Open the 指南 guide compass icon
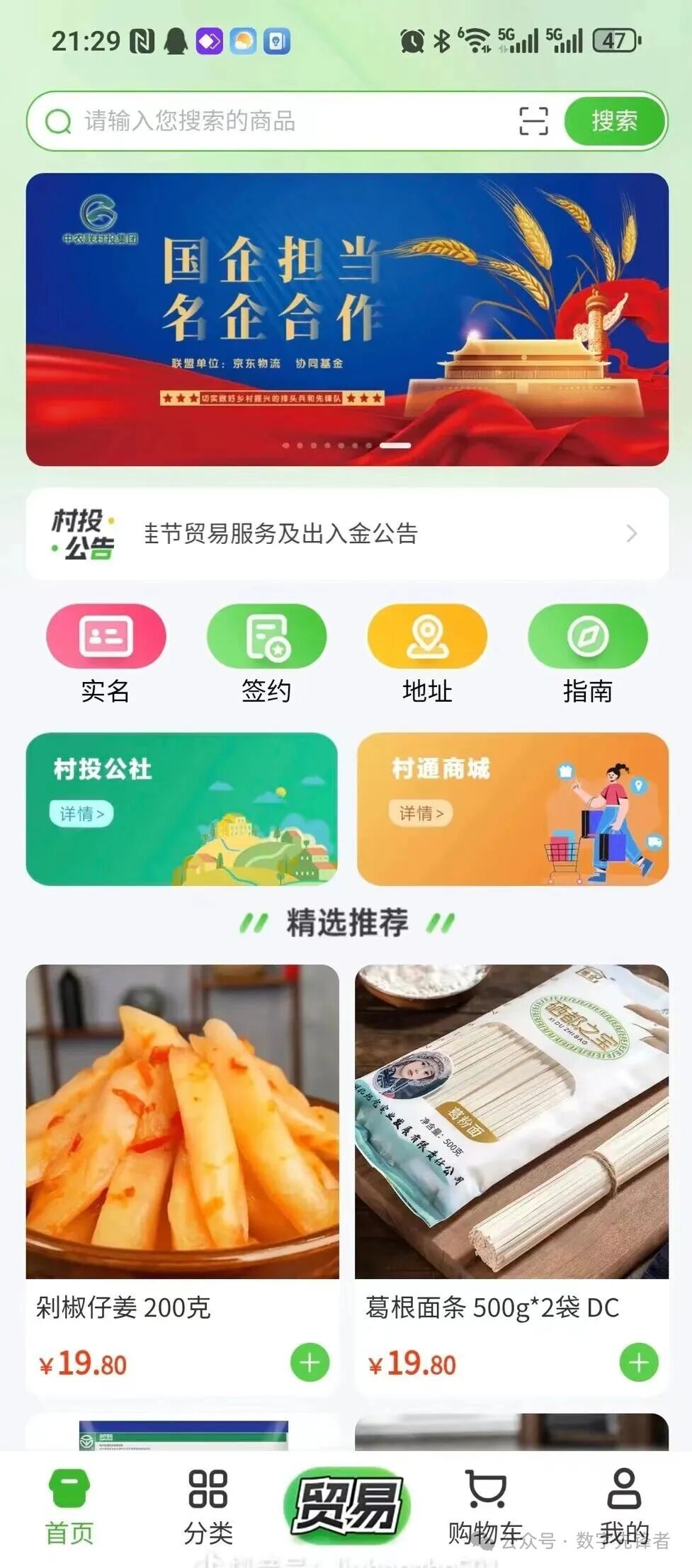The width and height of the screenshot is (692, 1568). (x=586, y=637)
